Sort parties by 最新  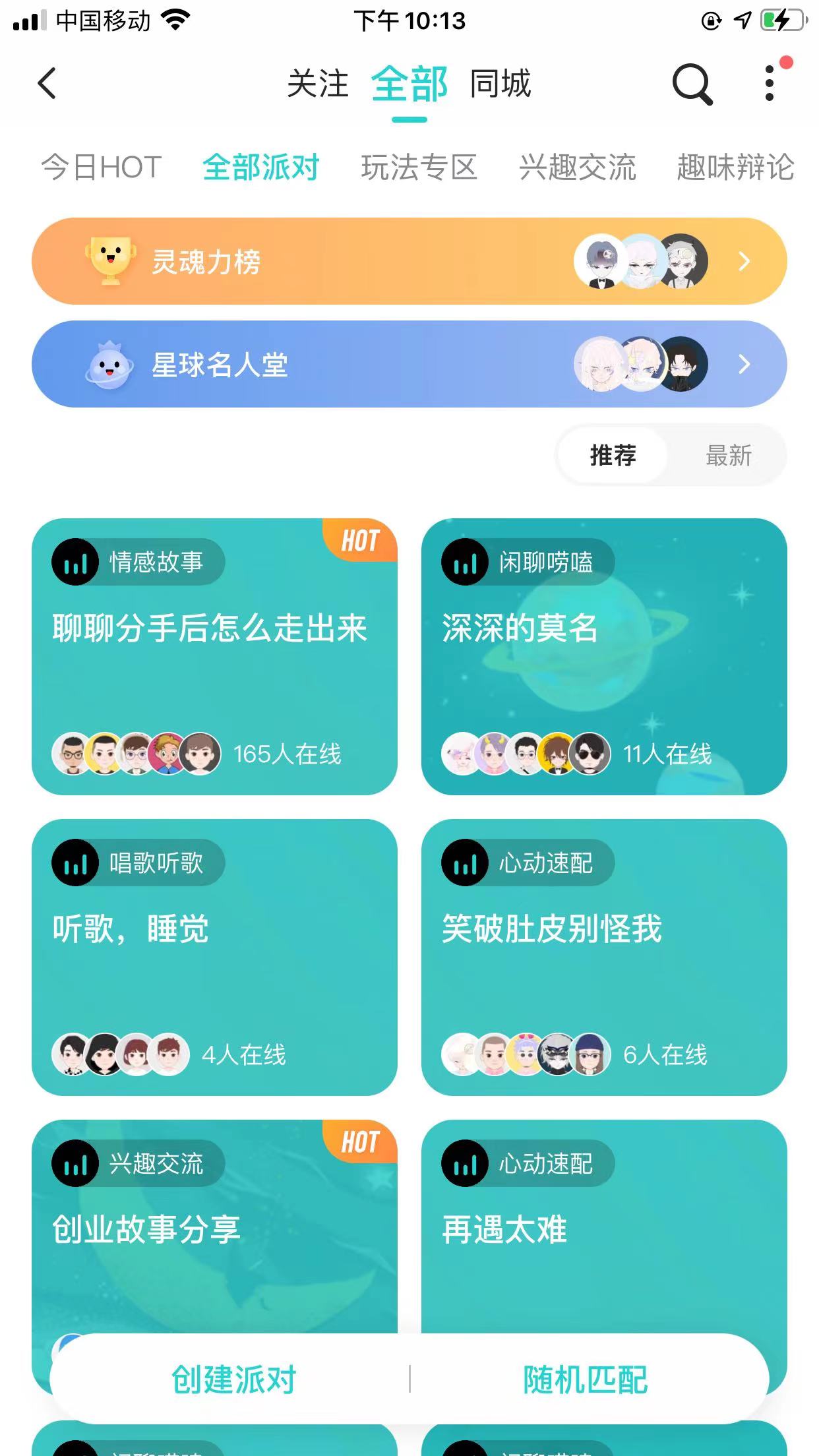coord(728,456)
